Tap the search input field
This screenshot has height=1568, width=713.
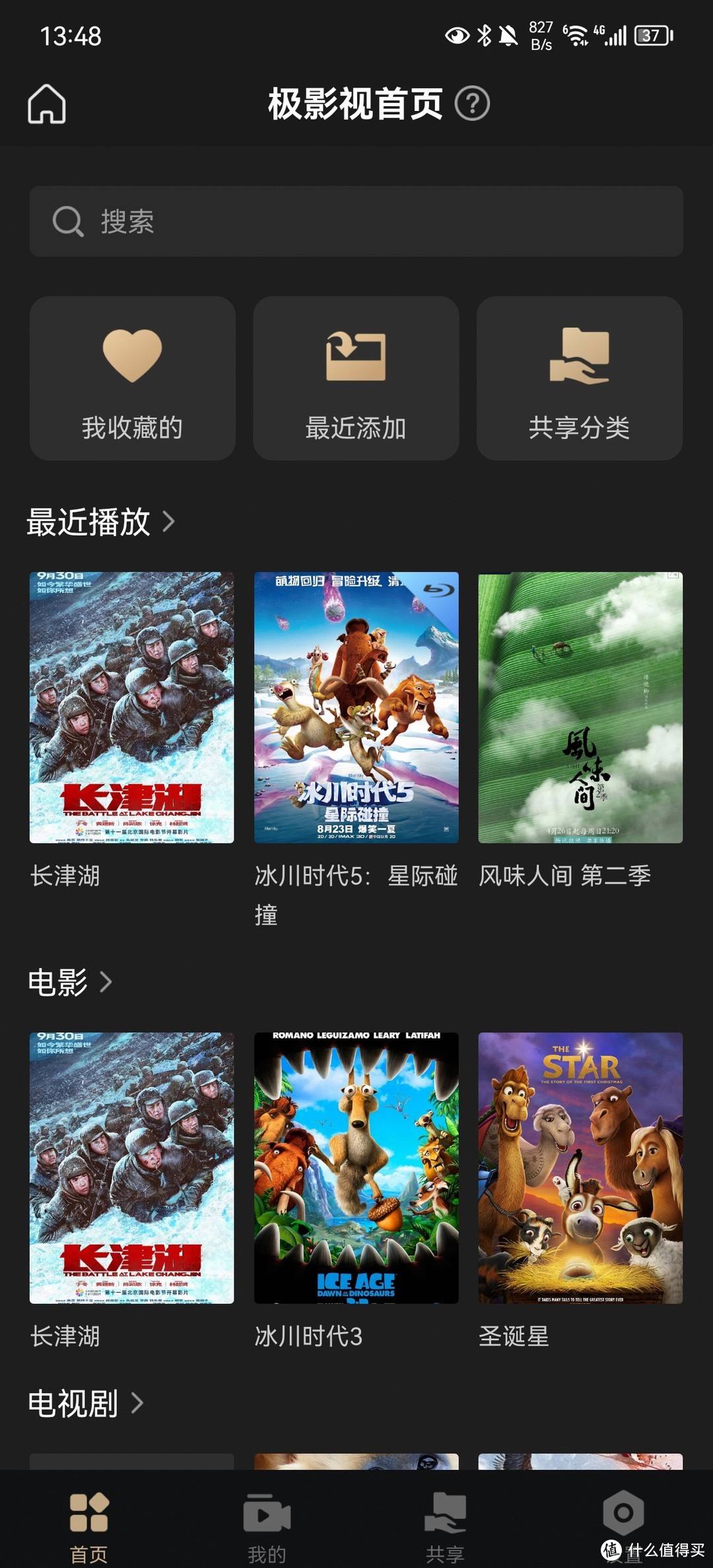pyautogui.click(x=356, y=221)
